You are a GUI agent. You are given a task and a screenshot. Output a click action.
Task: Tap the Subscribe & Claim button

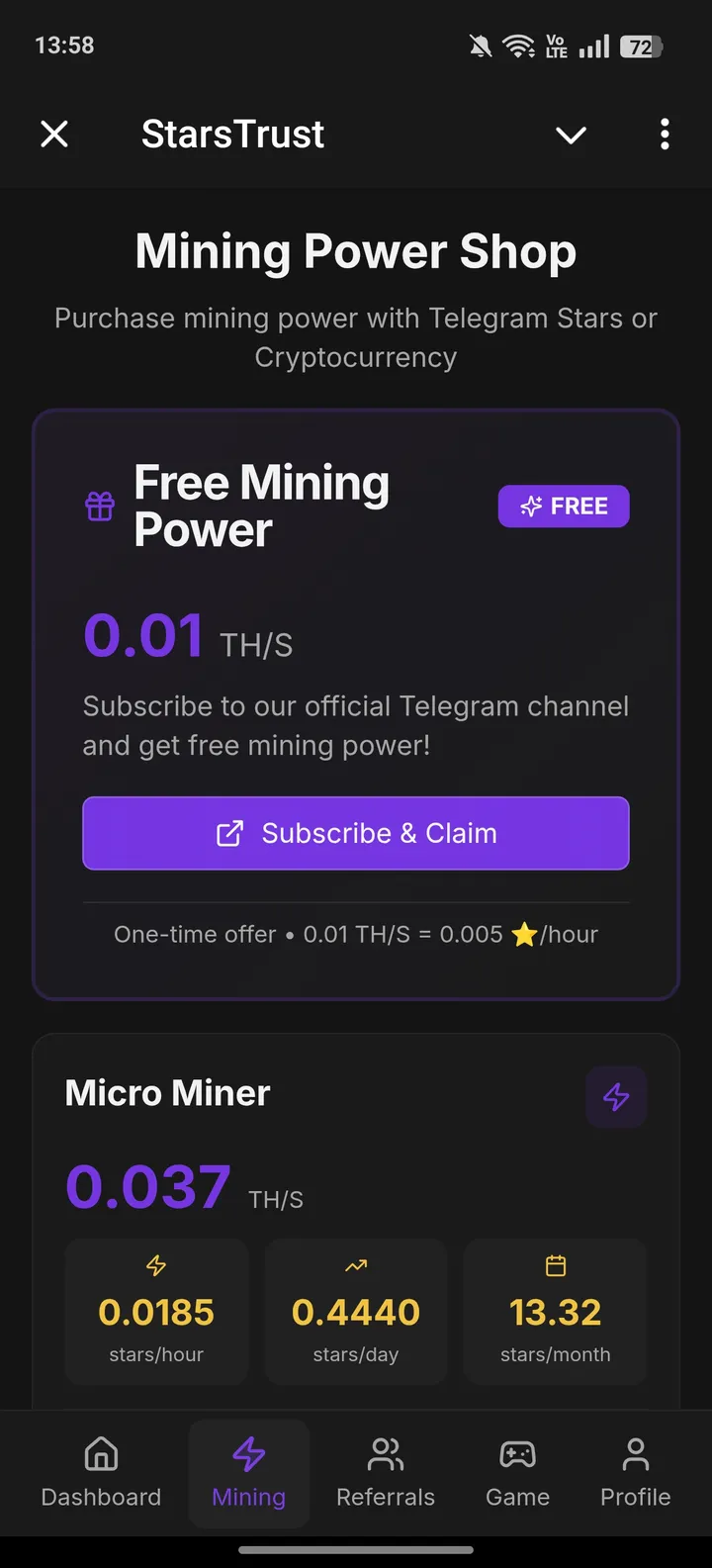coord(356,833)
